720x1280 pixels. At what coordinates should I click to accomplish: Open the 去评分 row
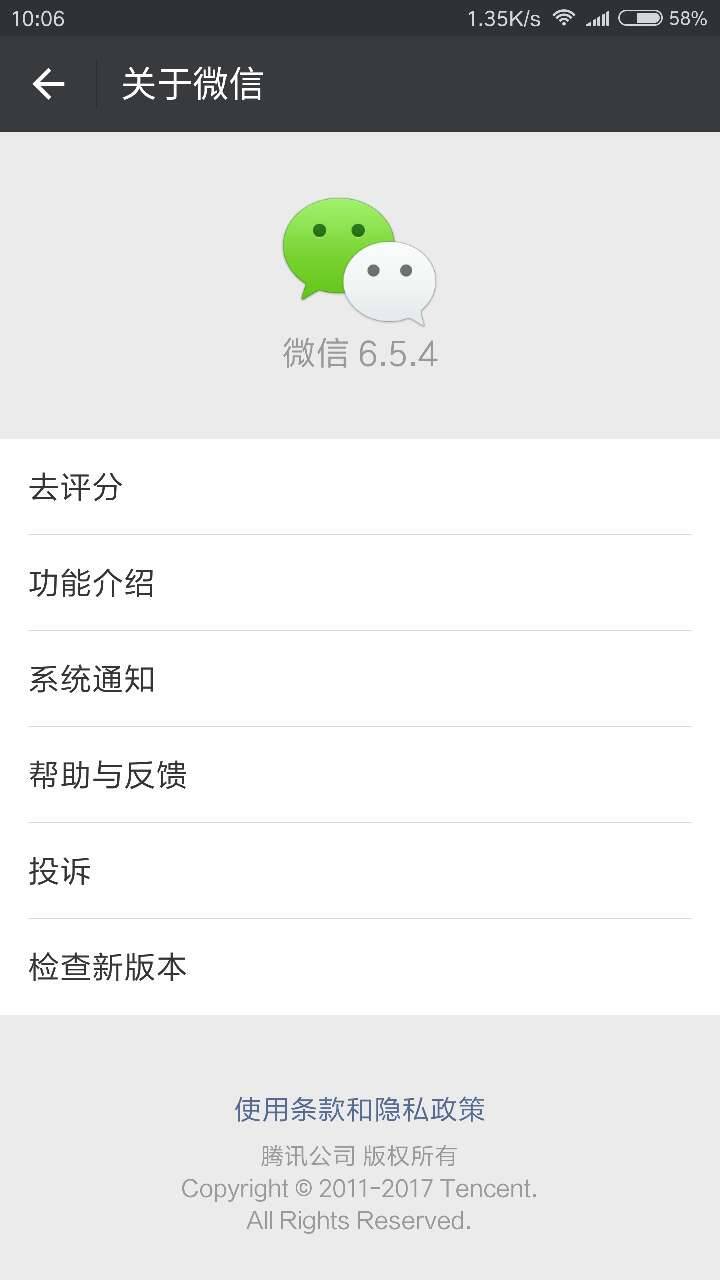360,487
